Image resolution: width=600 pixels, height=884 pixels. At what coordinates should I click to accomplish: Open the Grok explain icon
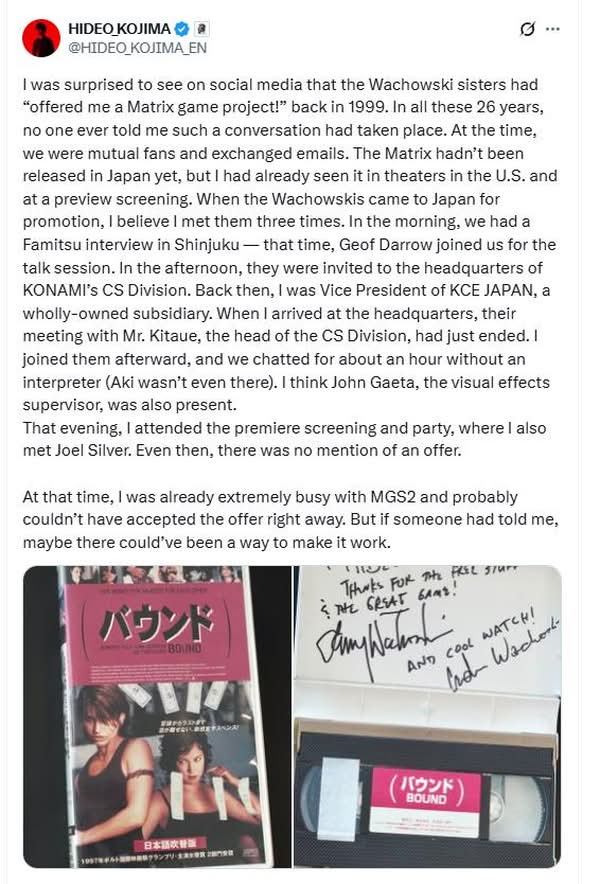point(528,30)
